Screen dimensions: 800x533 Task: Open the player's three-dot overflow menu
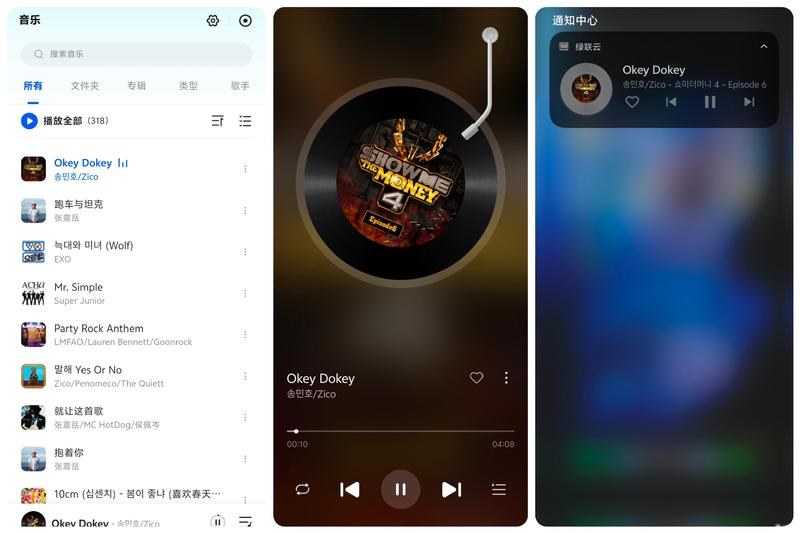pyautogui.click(x=506, y=378)
